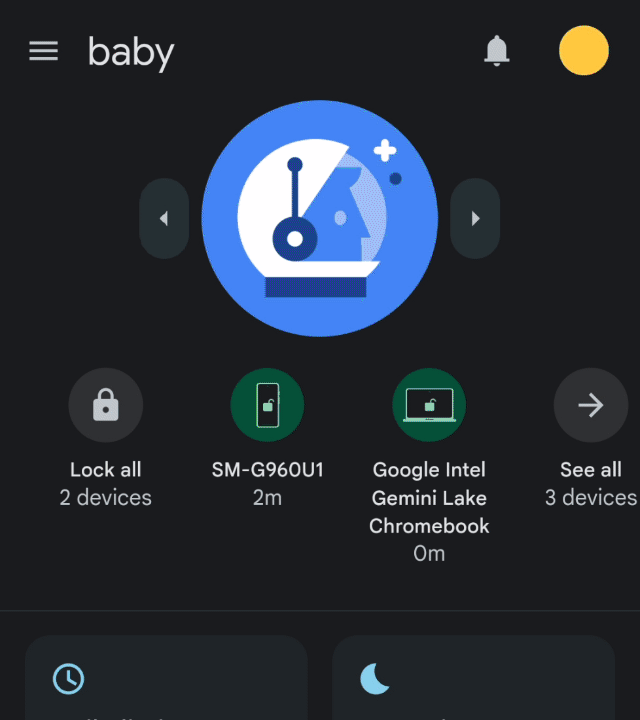Tap baby's astronaut profile picture
This screenshot has width=640, height=720.
(x=320, y=218)
